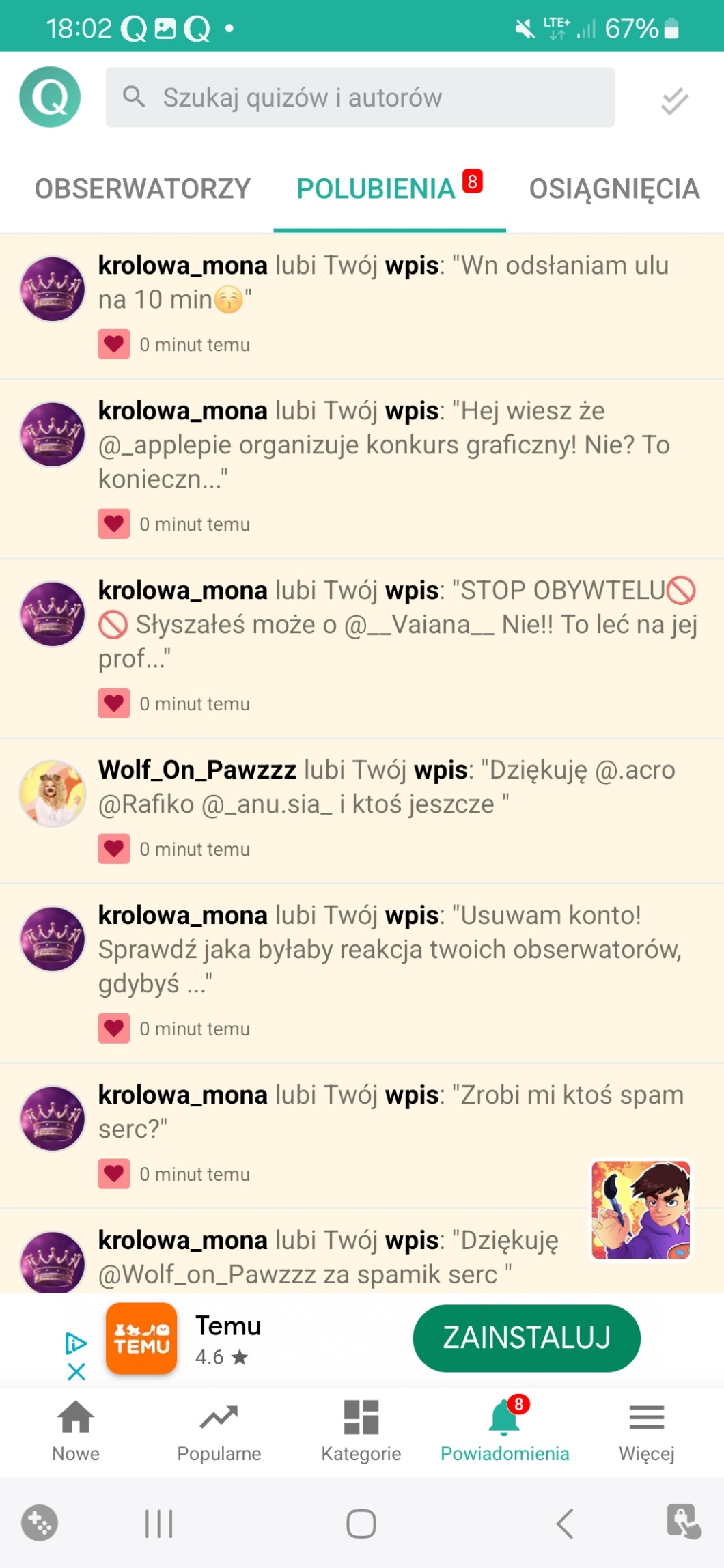Select the POLUBIENIA tab
Image resolution: width=724 pixels, height=1568 pixels.
tap(389, 189)
